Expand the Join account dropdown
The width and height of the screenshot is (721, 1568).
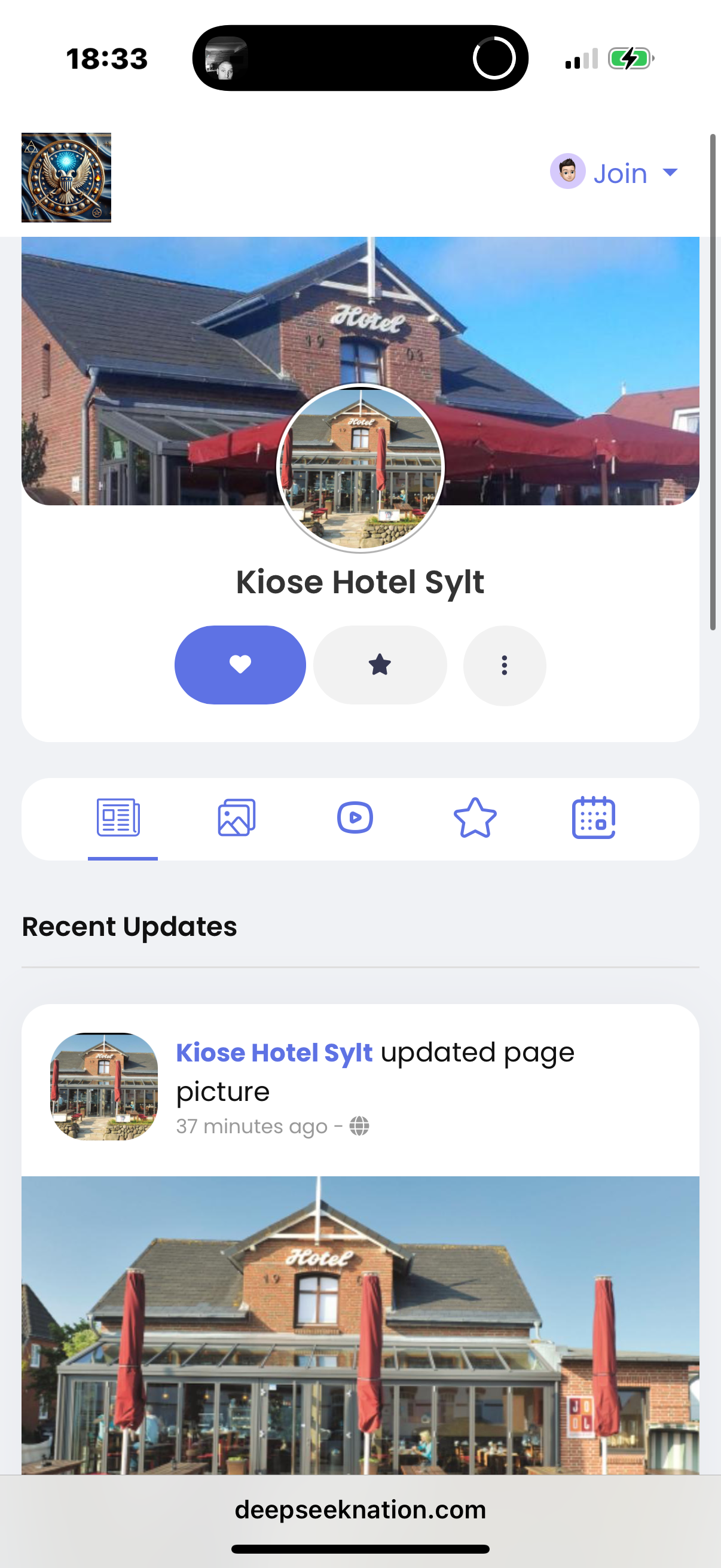click(615, 173)
